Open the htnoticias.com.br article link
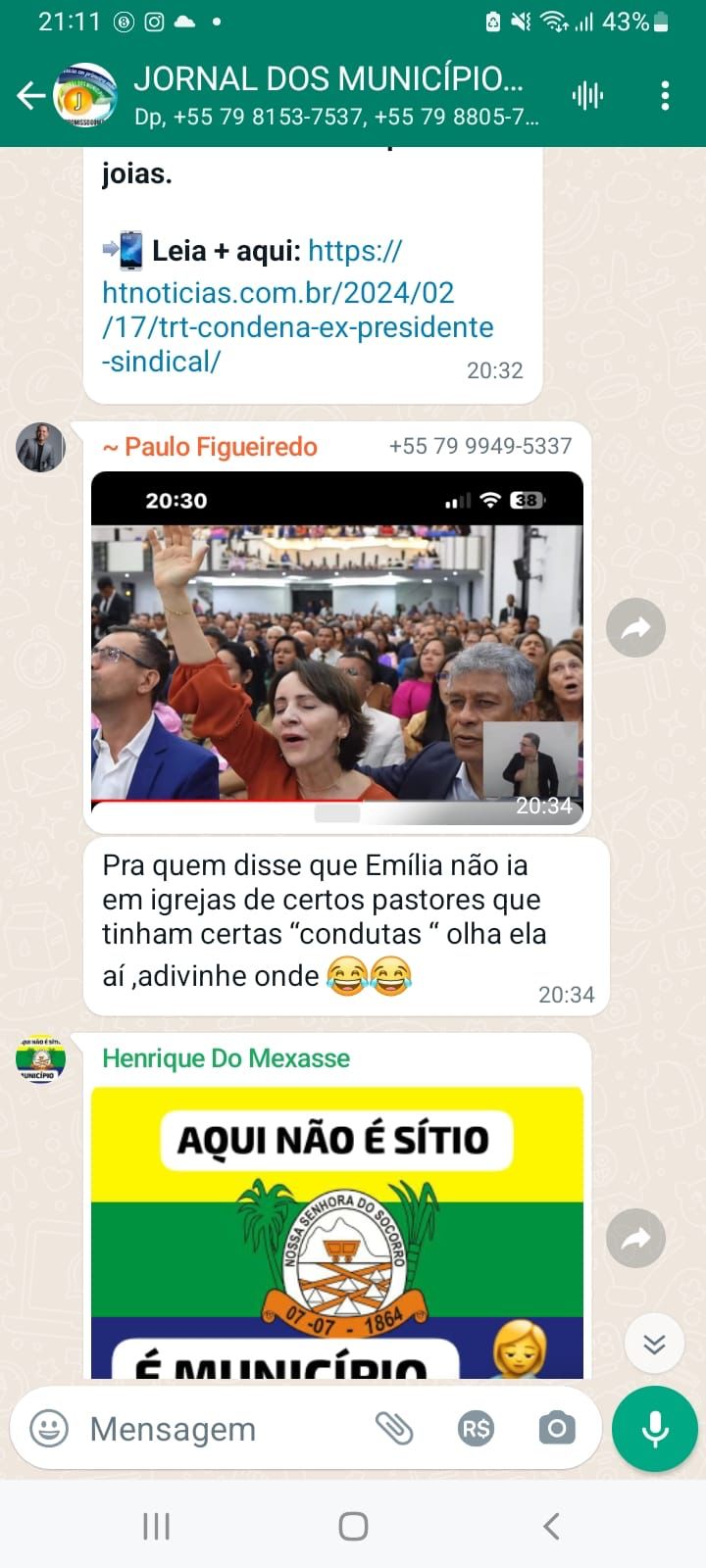Screen dimensions: 706x1568 [297, 310]
